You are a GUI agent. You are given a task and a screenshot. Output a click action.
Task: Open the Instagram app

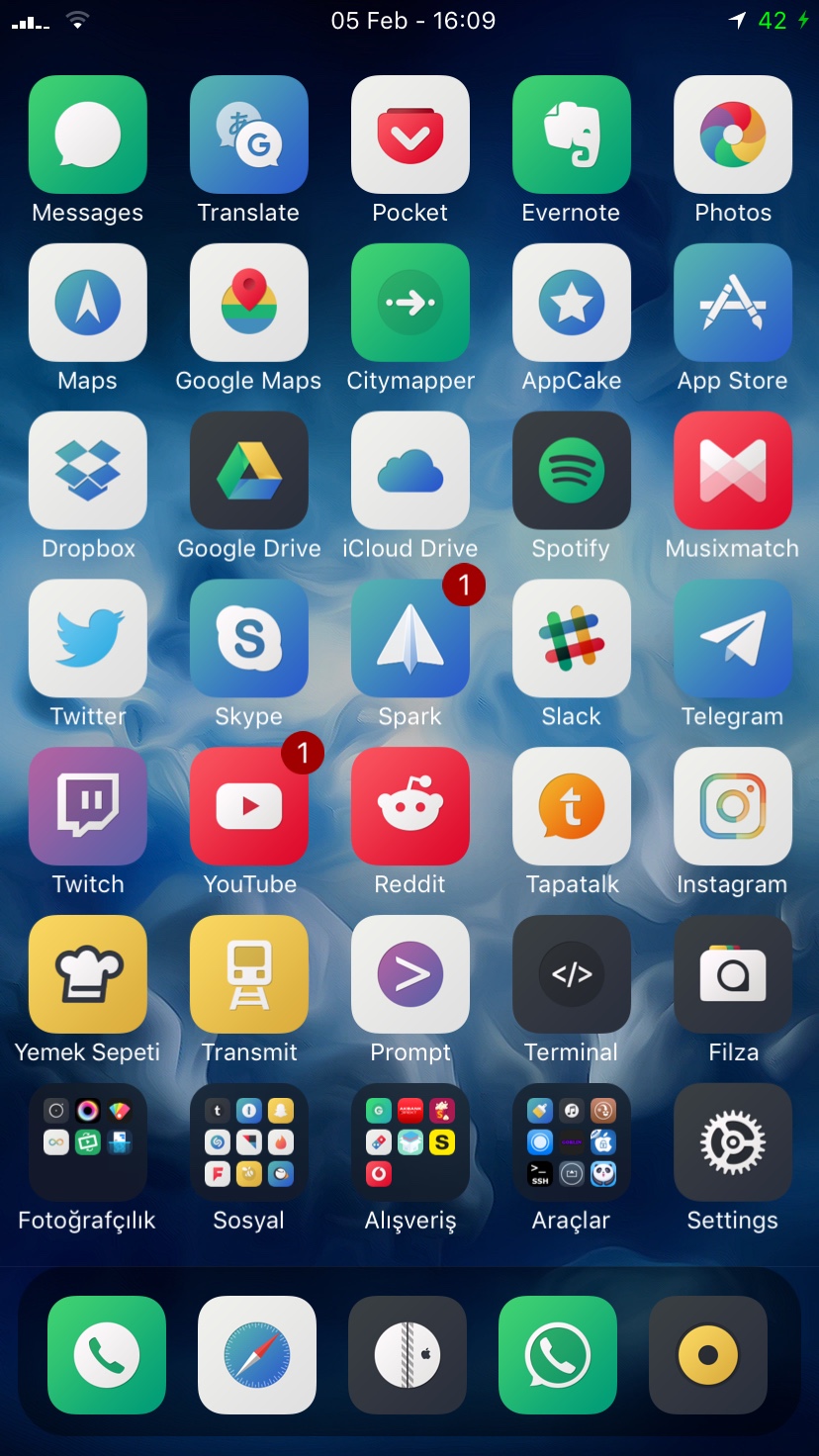[733, 807]
